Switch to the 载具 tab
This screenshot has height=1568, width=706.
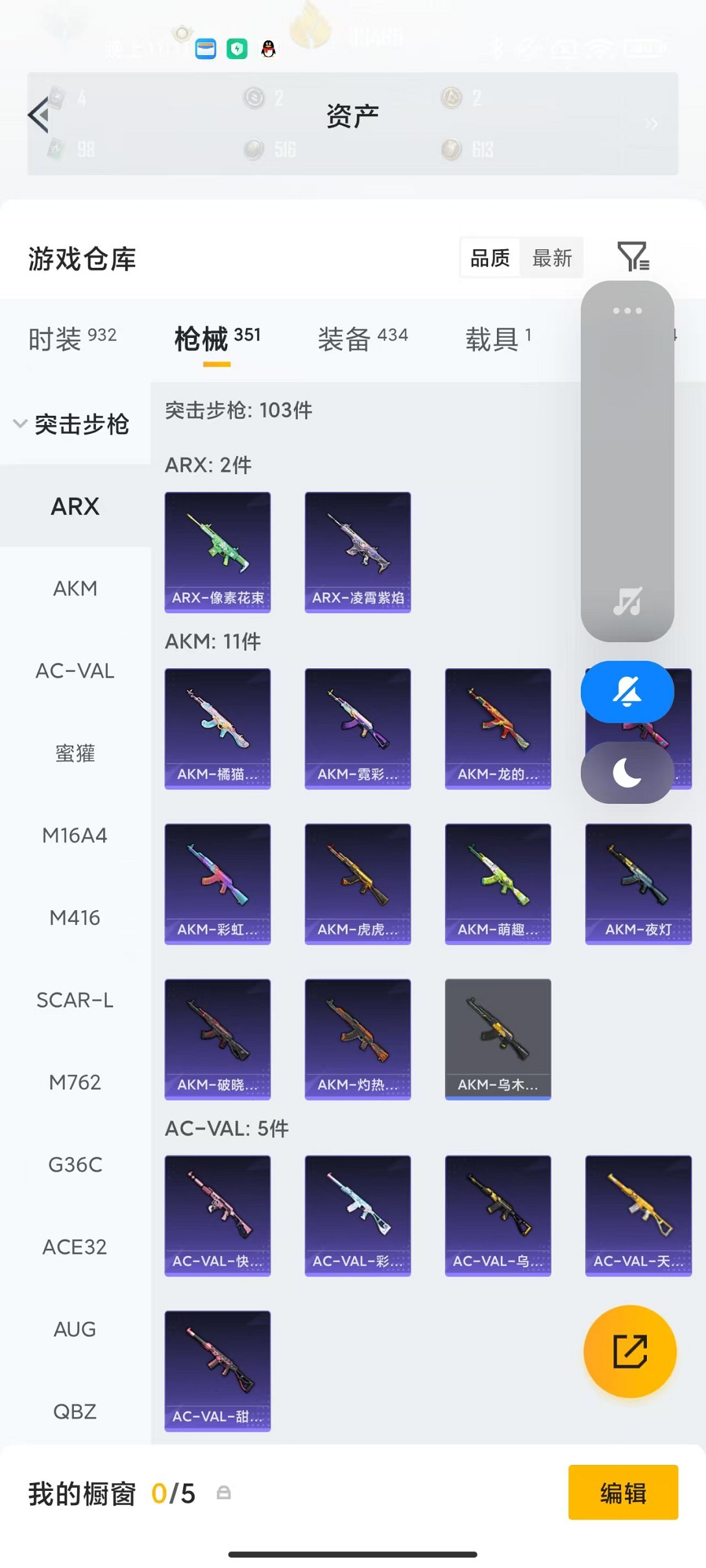tap(498, 338)
